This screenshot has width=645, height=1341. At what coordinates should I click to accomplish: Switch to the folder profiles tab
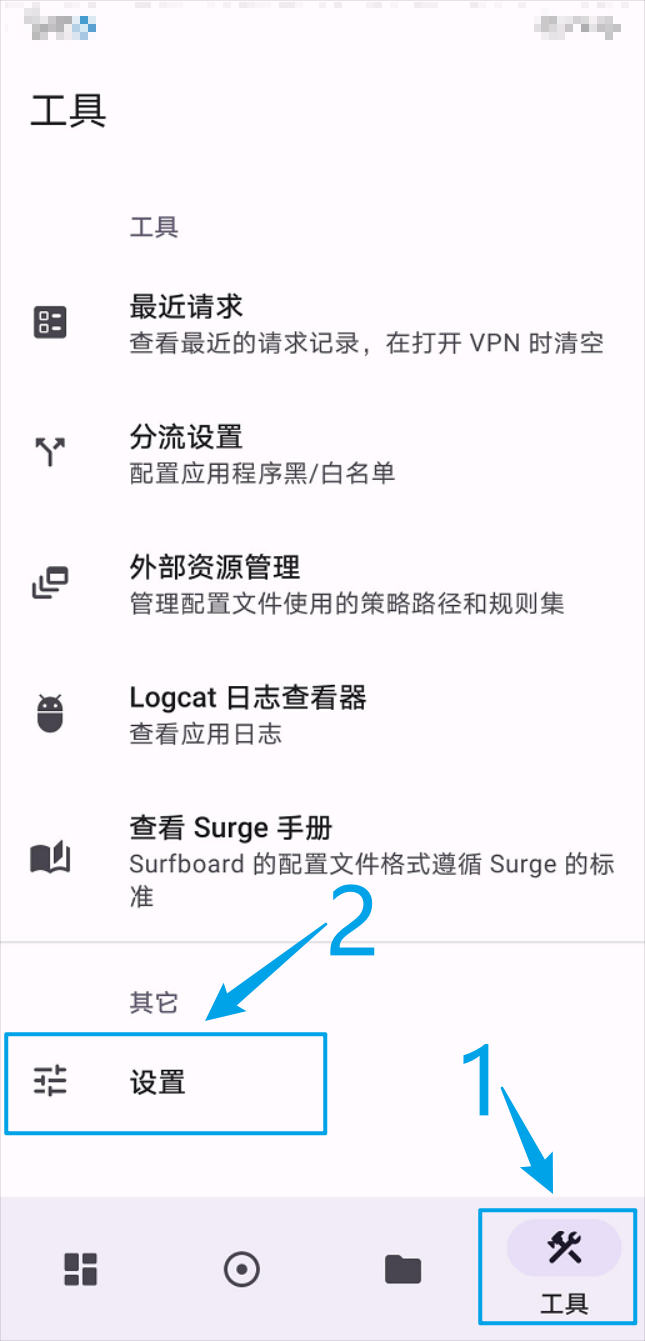point(403,1269)
